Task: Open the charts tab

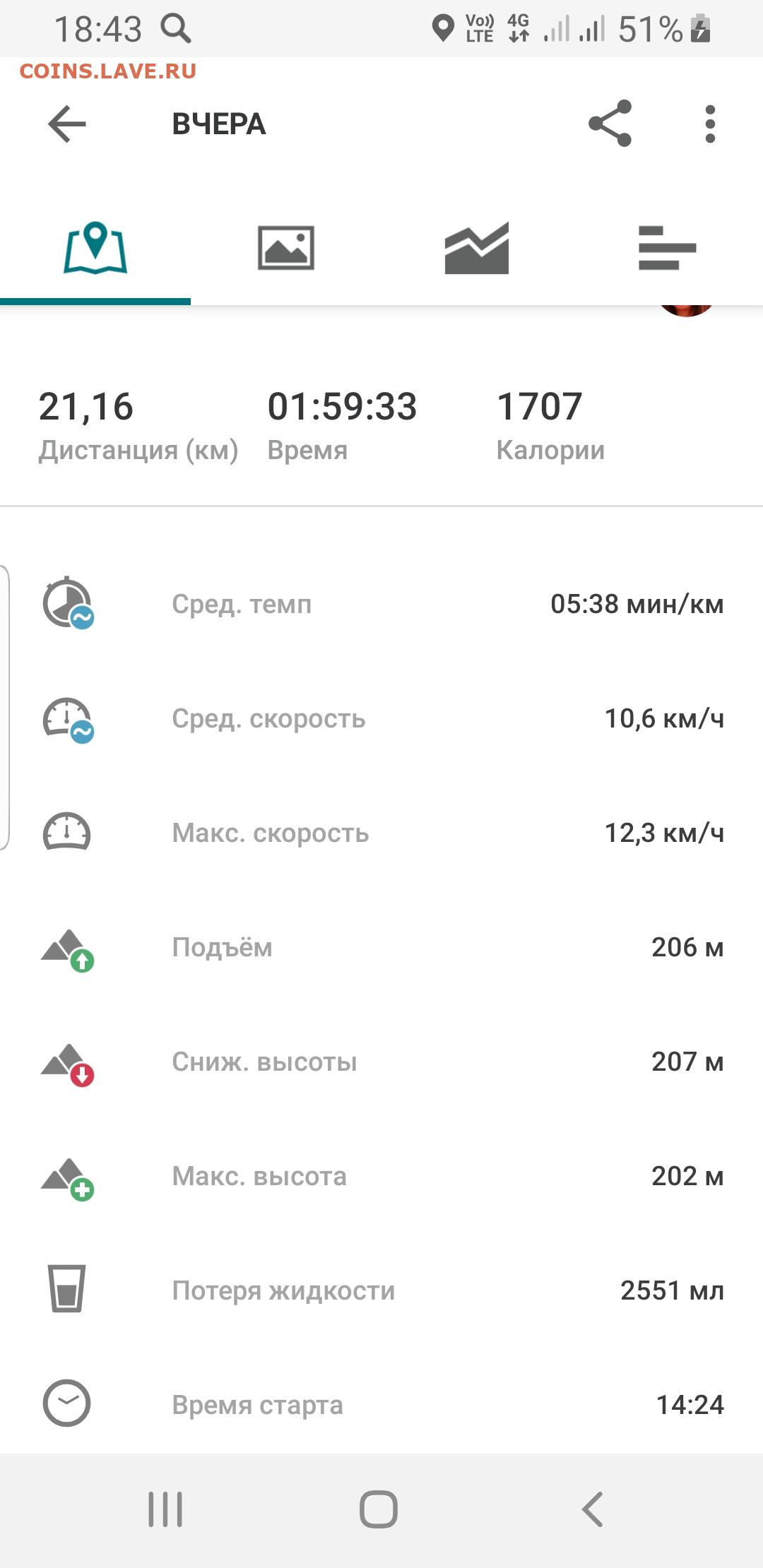Action: tap(477, 248)
